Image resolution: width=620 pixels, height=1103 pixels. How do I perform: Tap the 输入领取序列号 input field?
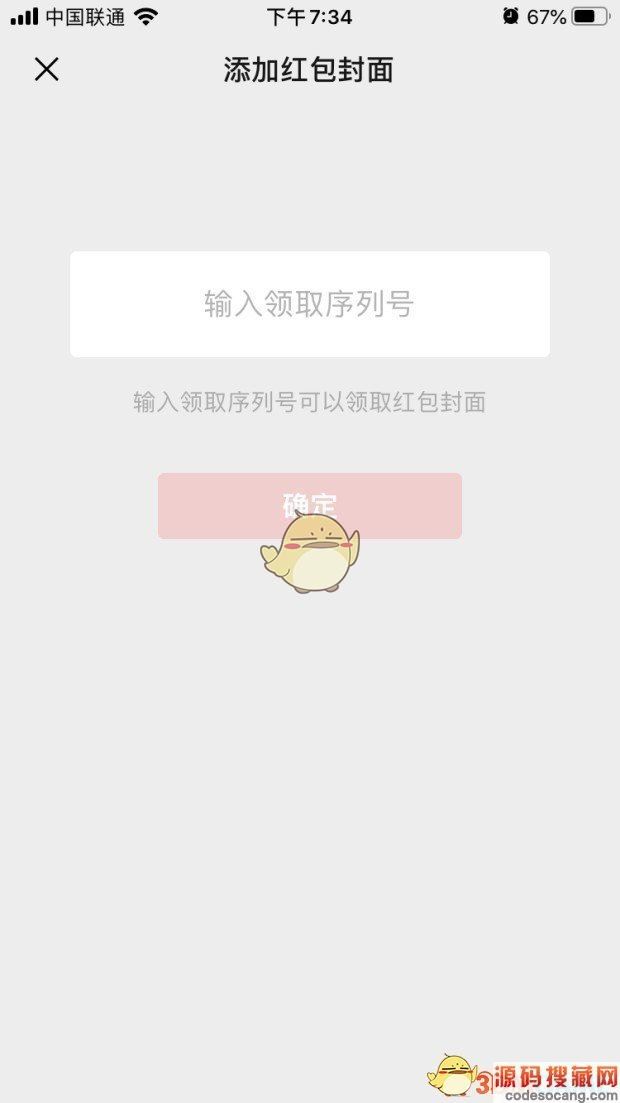(x=309, y=304)
